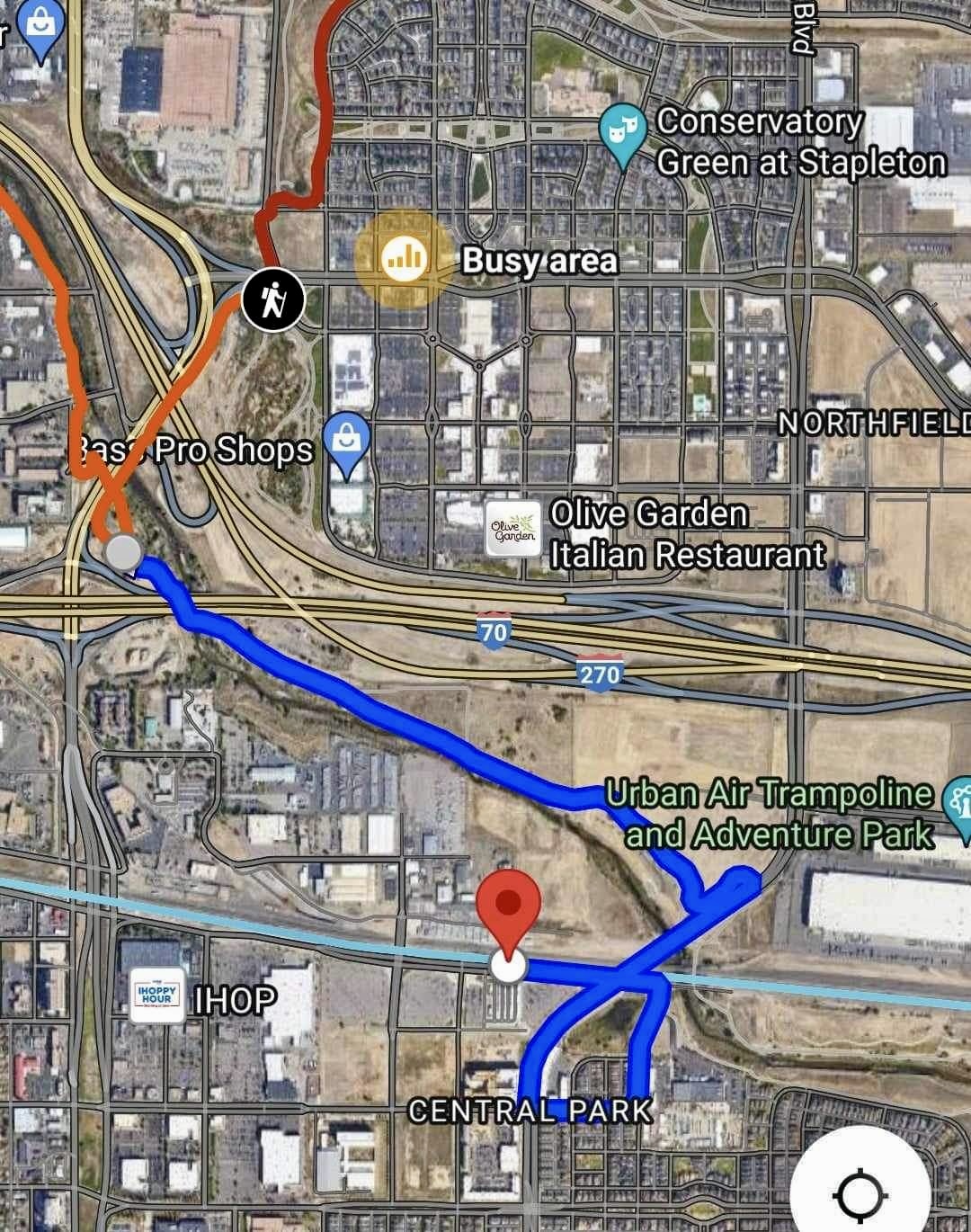The width and height of the screenshot is (971, 1232).
Task: Select the hiking trail marker
Action: (273, 299)
